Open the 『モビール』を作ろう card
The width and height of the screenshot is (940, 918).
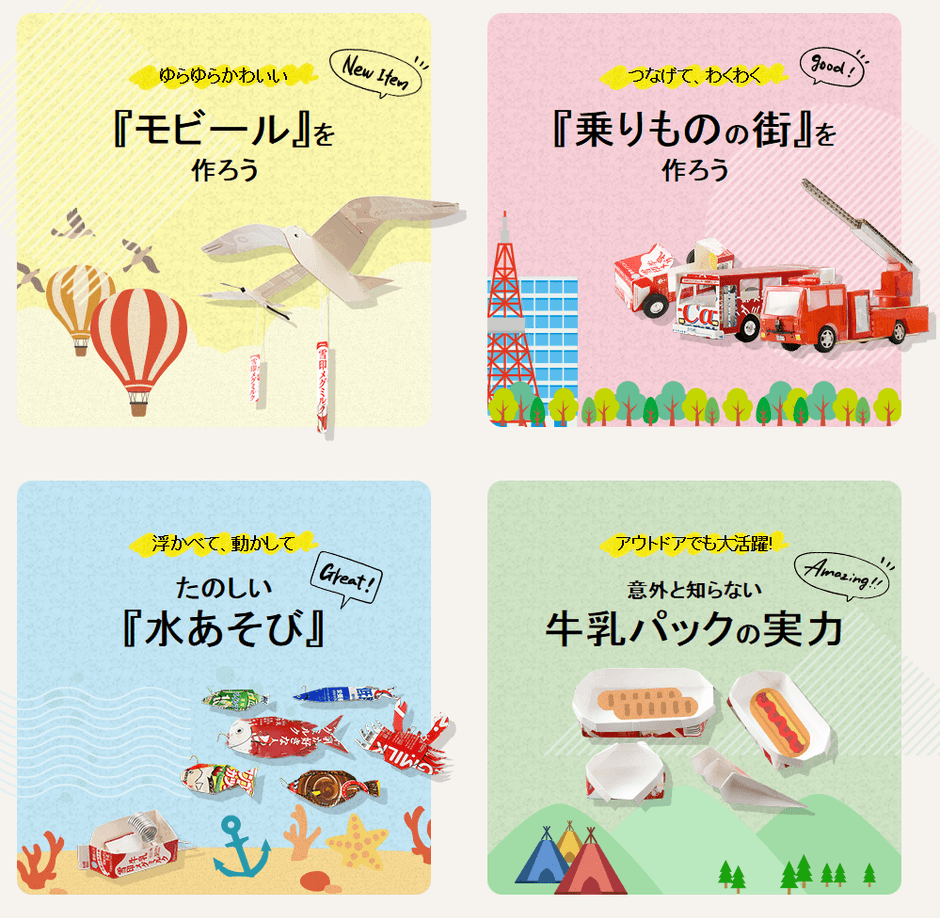(224, 220)
